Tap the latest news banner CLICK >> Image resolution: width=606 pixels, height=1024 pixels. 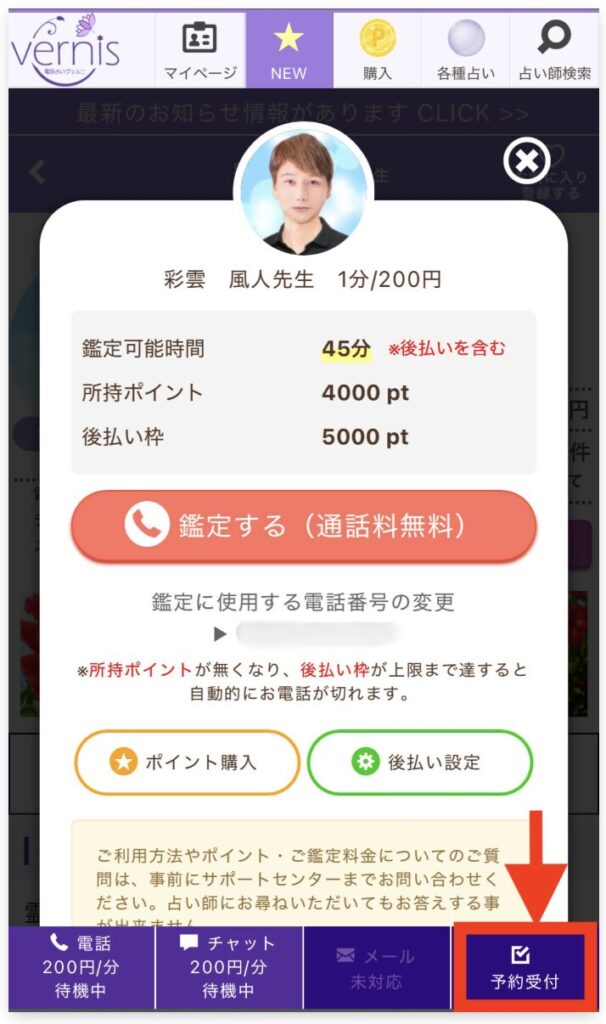point(303,113)
